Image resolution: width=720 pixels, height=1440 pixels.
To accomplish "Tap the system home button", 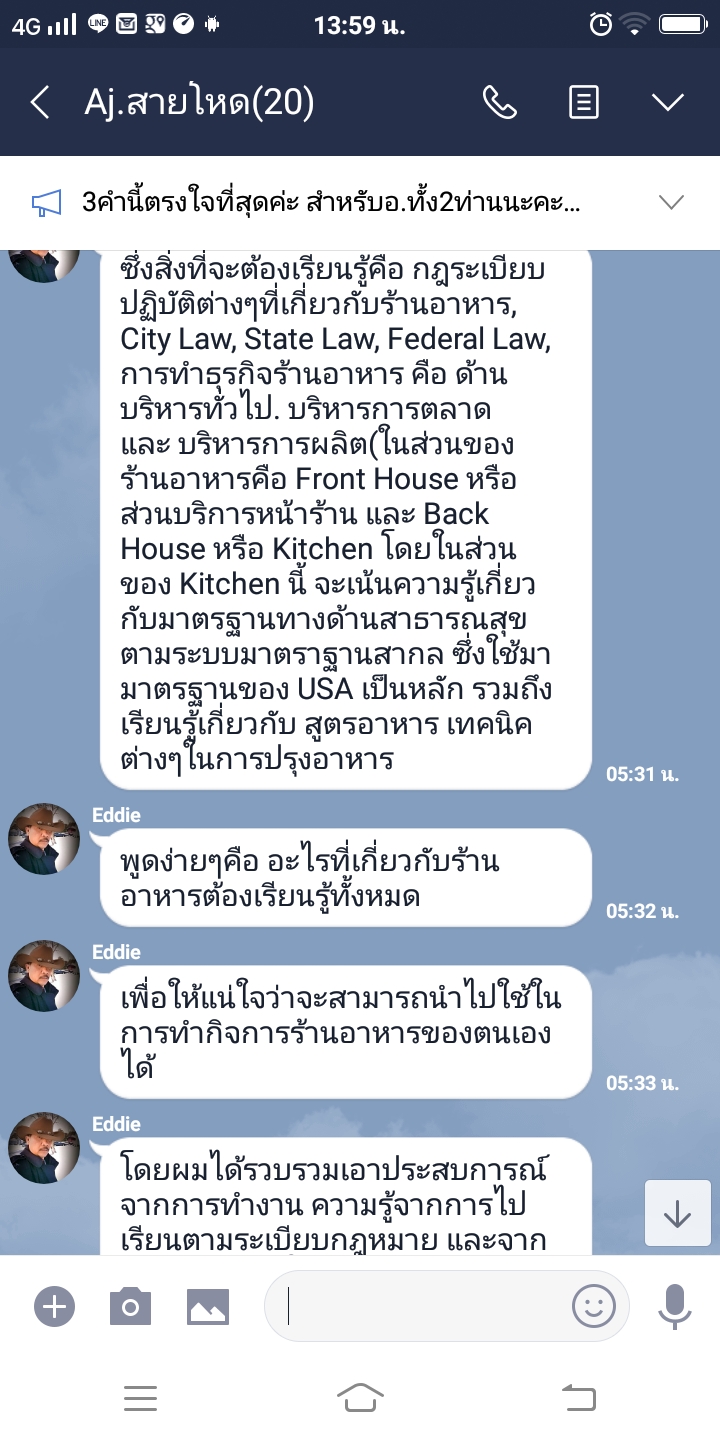I will pyautogui.click(x=360, y=1397).
